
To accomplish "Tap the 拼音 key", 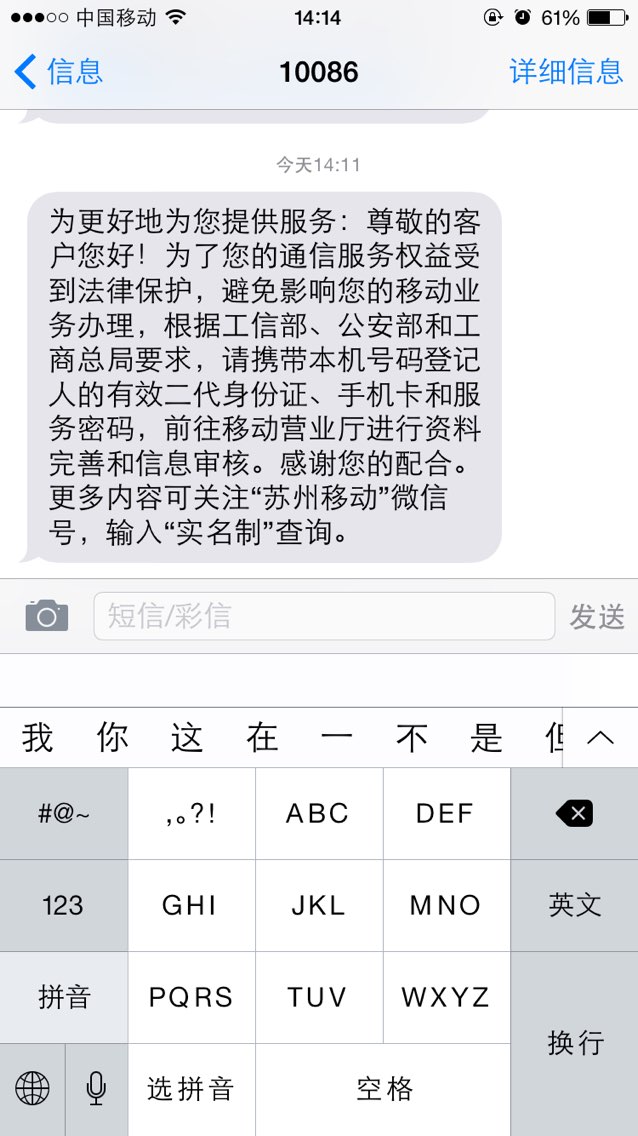I will 64,997.
